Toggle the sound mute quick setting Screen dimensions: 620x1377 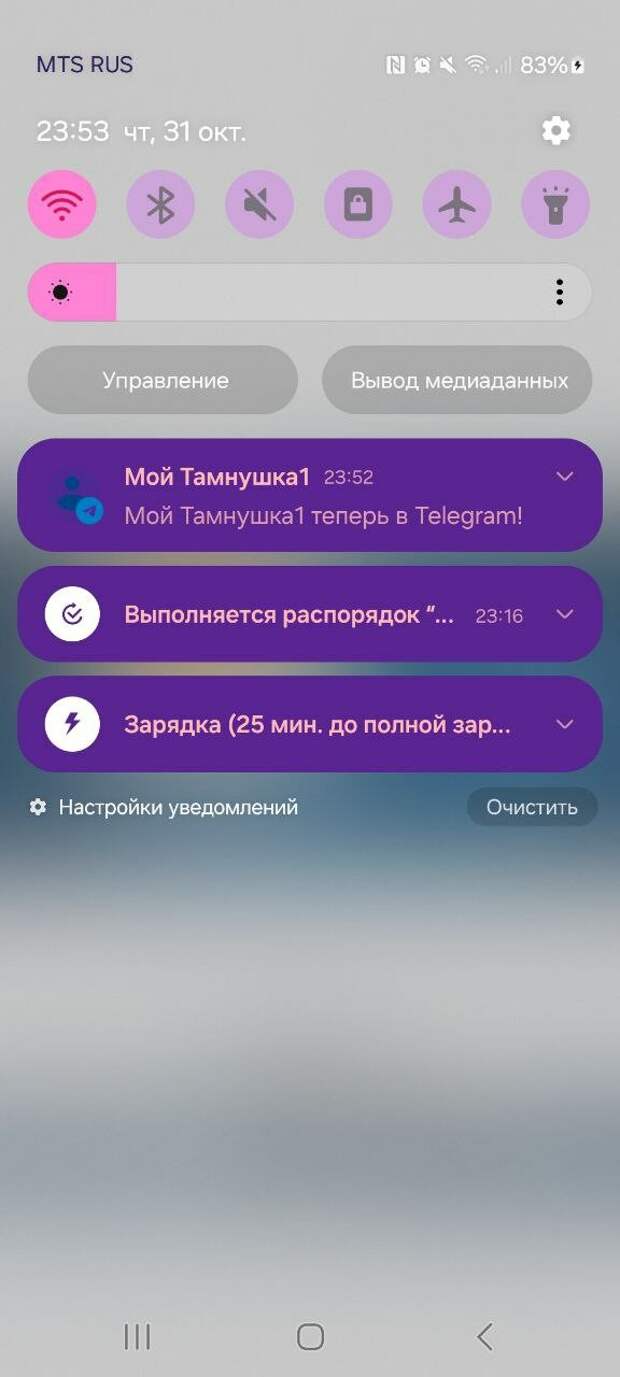(259, 205)
